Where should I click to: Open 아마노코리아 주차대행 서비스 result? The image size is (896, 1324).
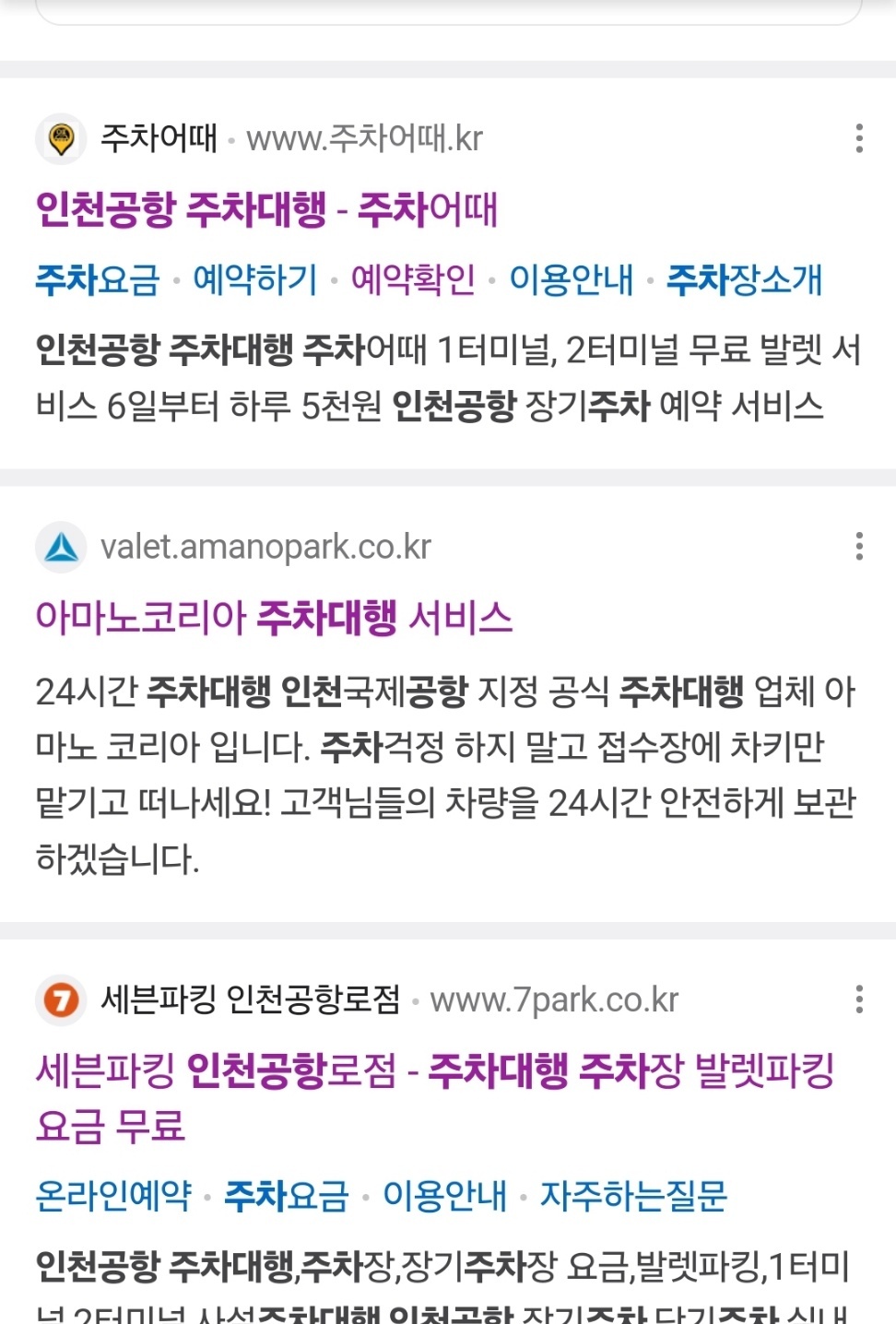point(273,617)
